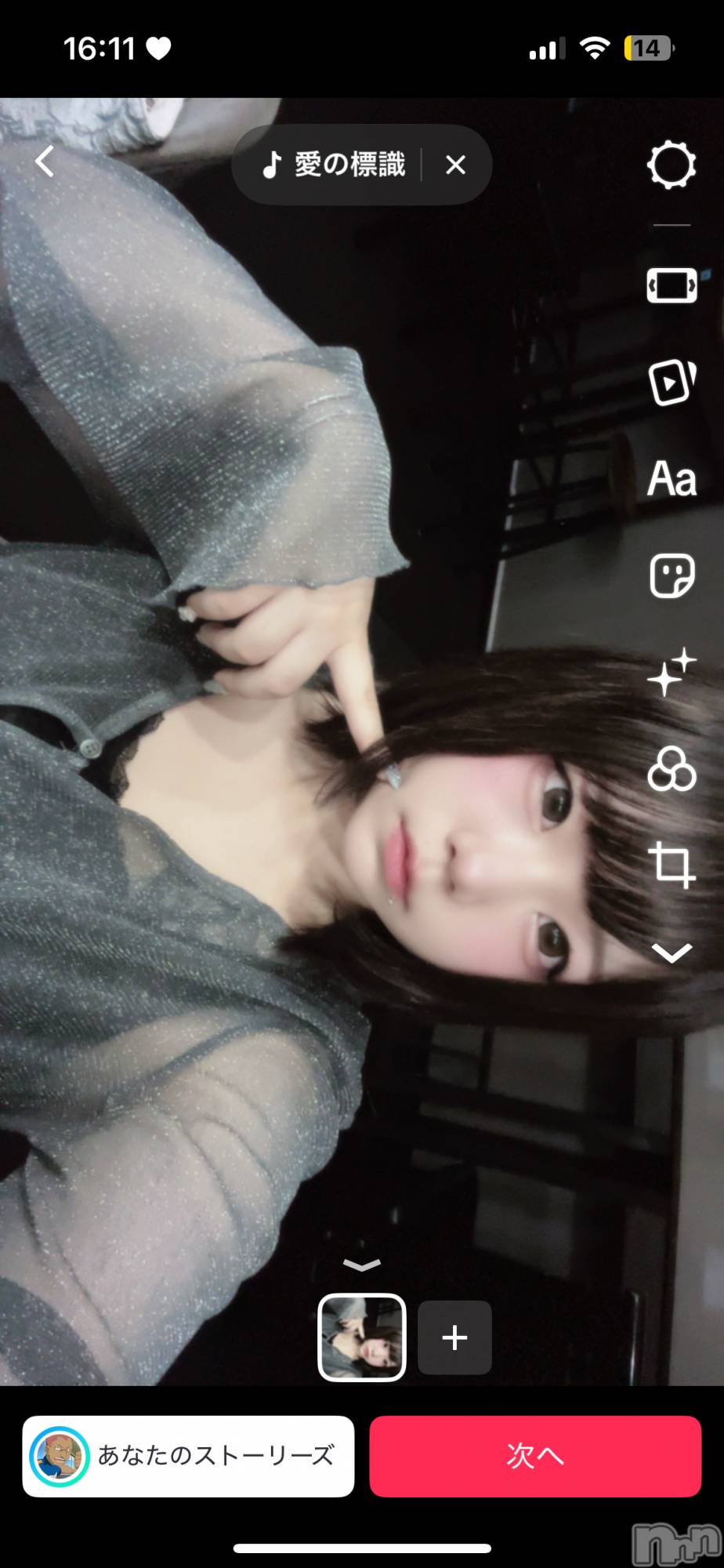The width and height of the screenshot is (724, 1568).
Task: Remove the 愛の標識 sound
Action: [x=455, y=165]
